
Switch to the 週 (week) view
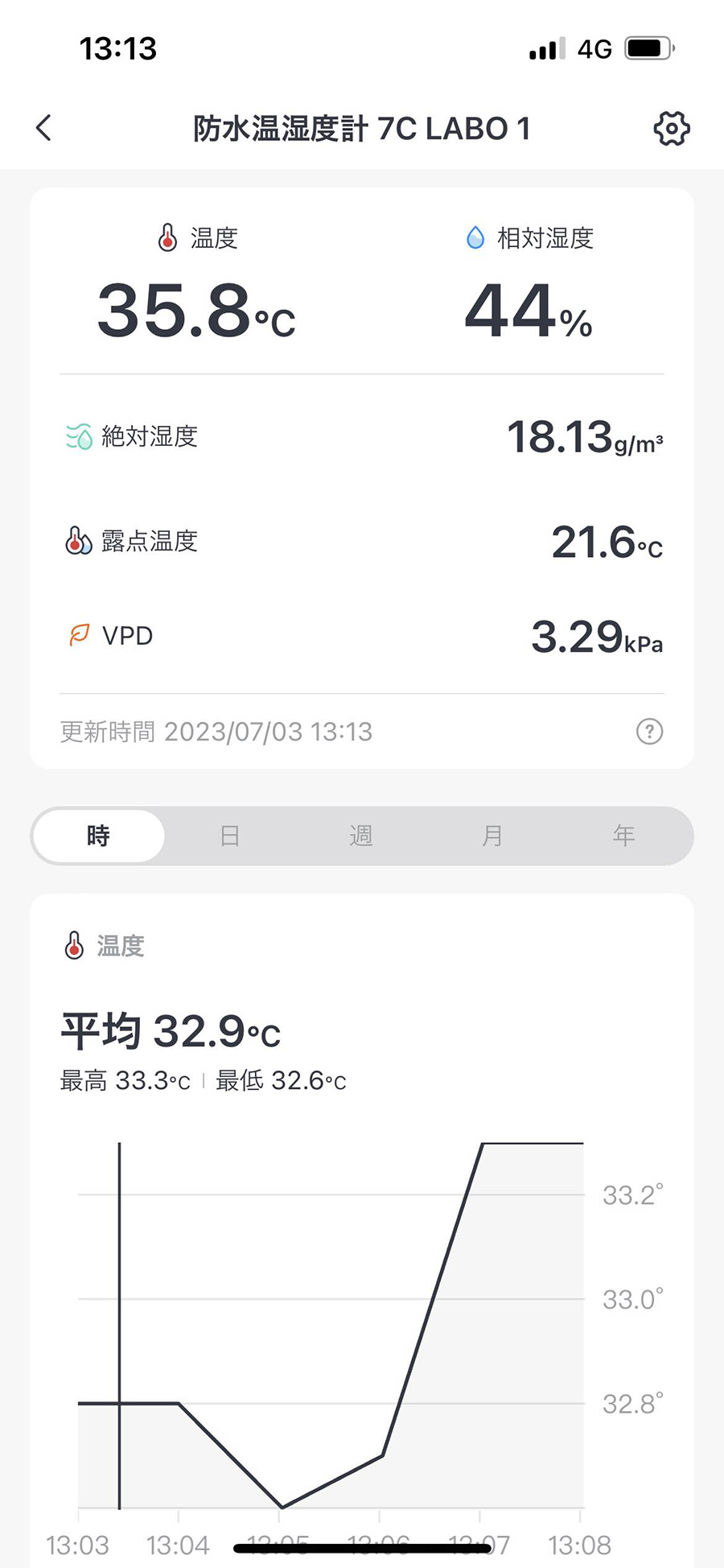pyautogui.click(x=361, y=836)
